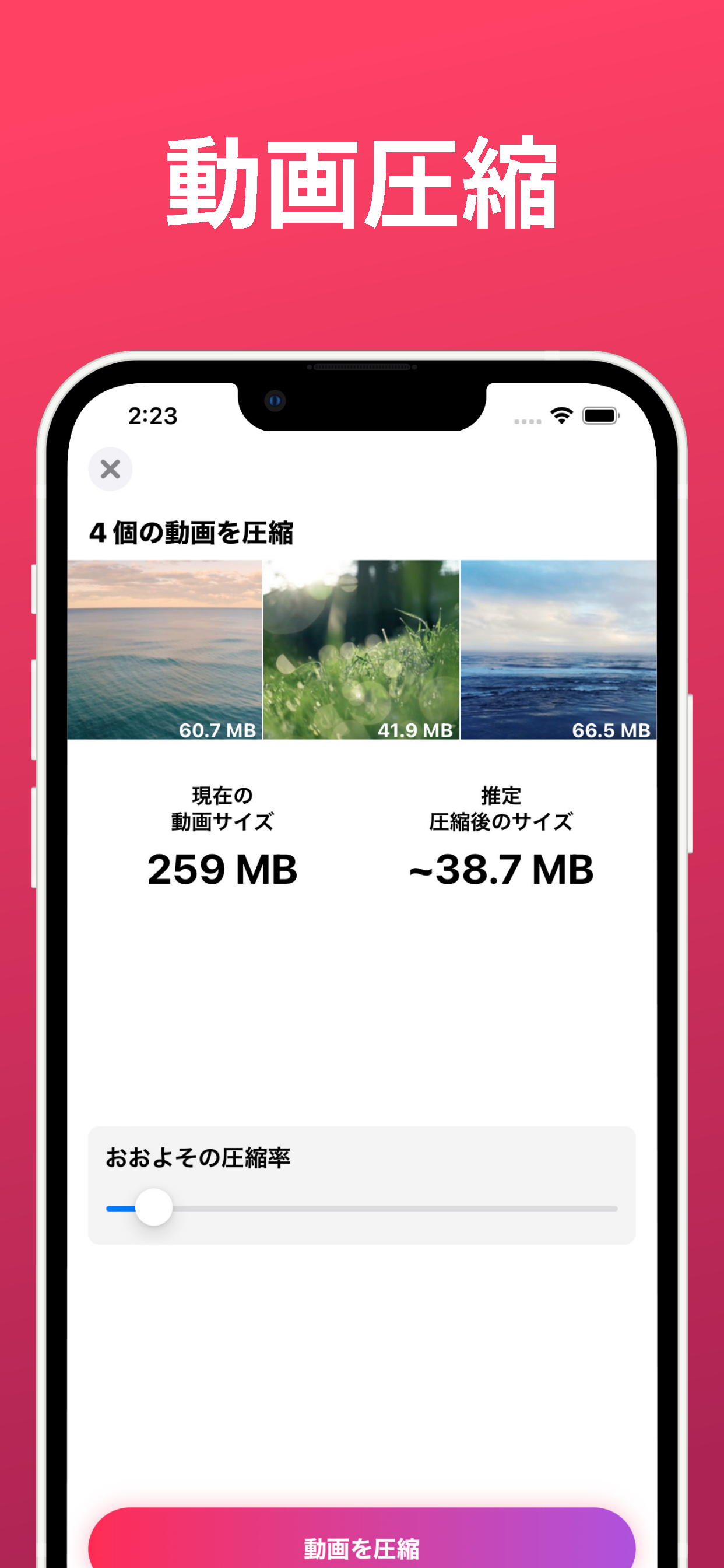
Task: Tap the ~38.7 MB estimated size value
Action: point(500,871)
